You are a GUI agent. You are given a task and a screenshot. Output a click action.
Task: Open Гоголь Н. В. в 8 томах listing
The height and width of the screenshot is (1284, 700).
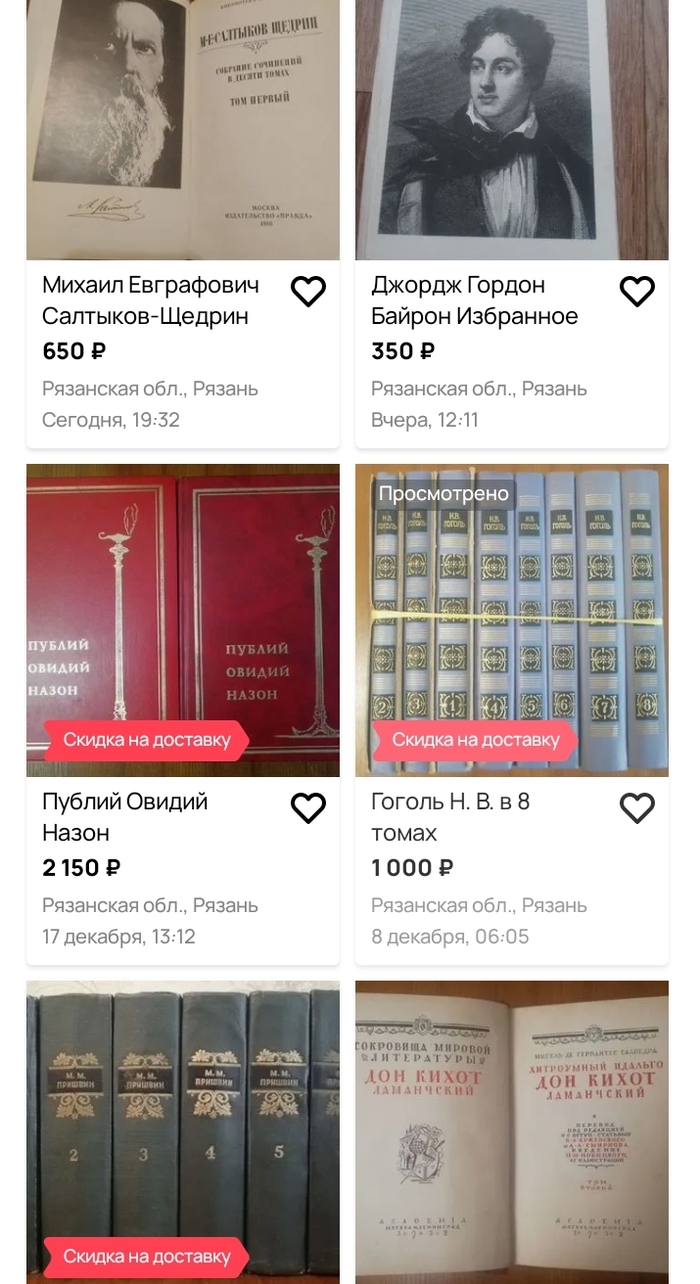coord(450,817)
